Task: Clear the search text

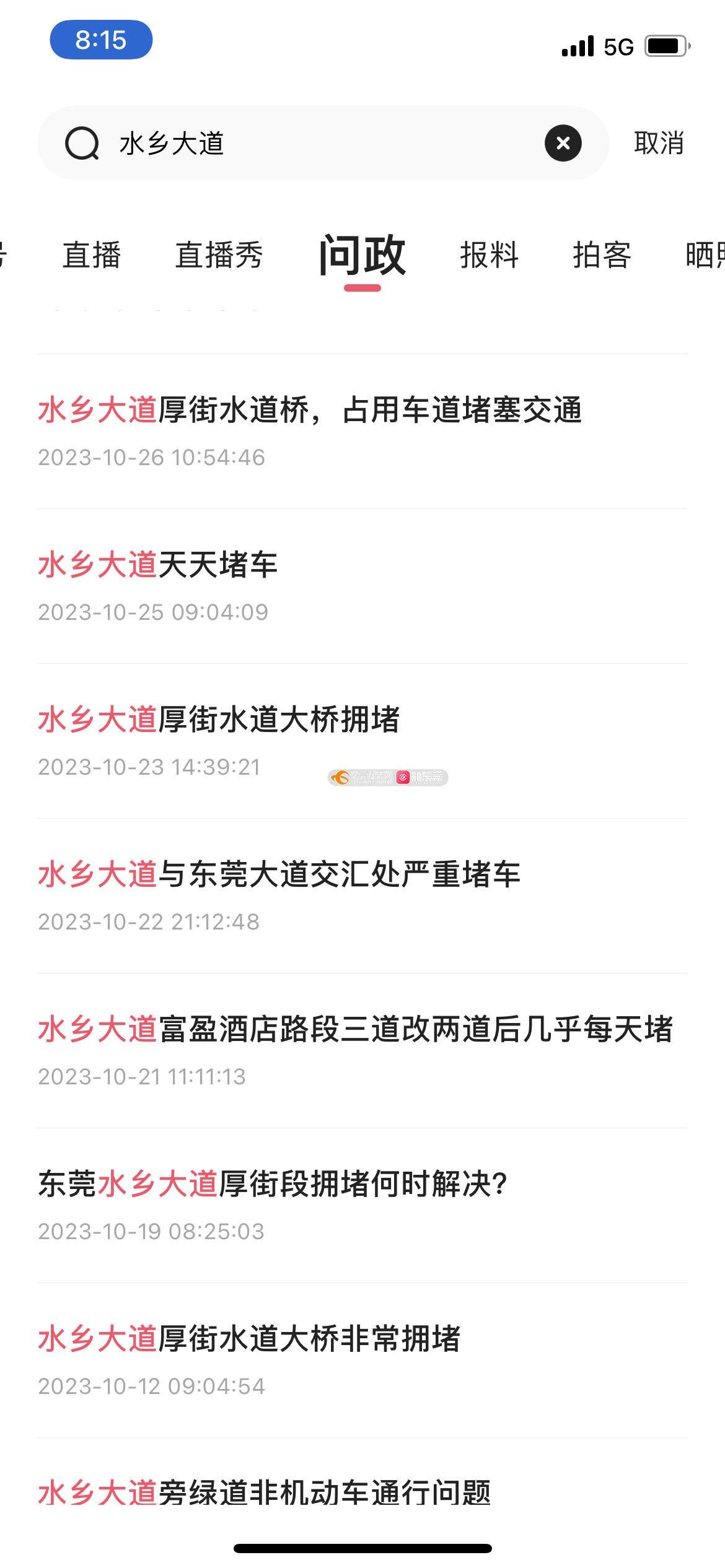Action: tap(563, 143)
